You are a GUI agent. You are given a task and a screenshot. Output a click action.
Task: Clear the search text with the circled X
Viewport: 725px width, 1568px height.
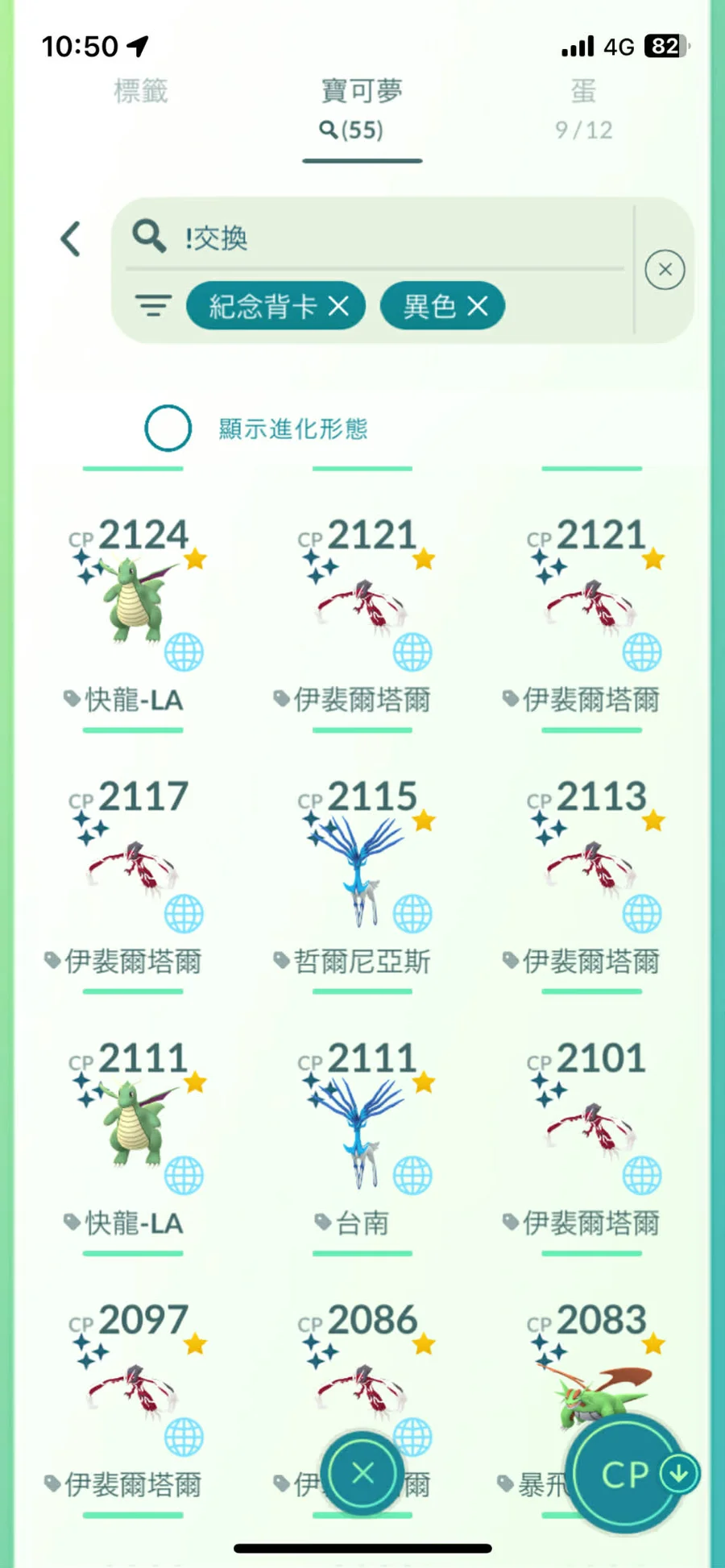(665, 270)
